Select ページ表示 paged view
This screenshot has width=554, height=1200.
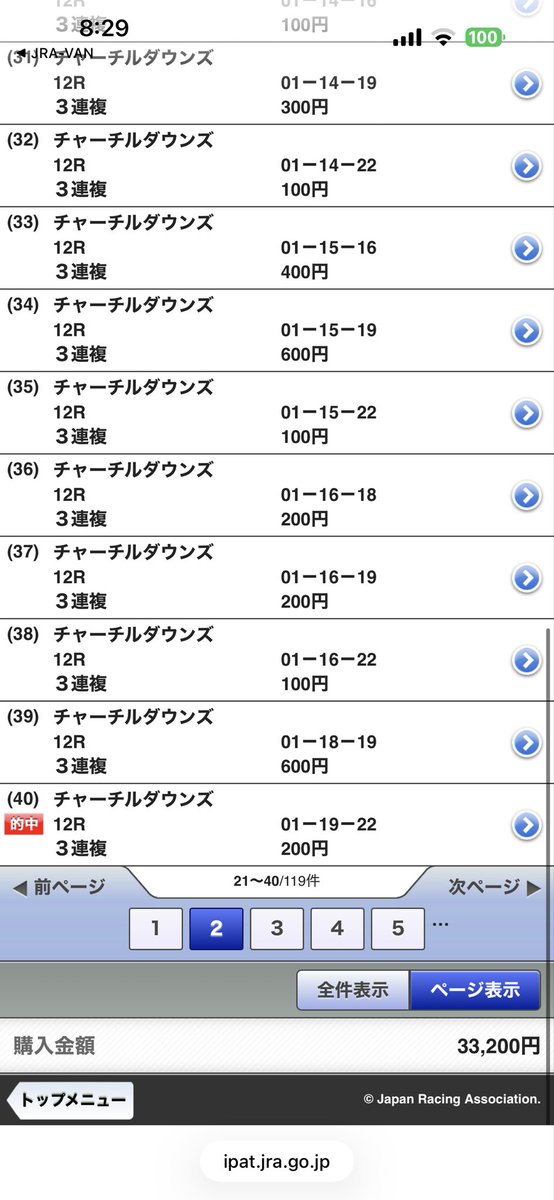(x=475, y=990)
